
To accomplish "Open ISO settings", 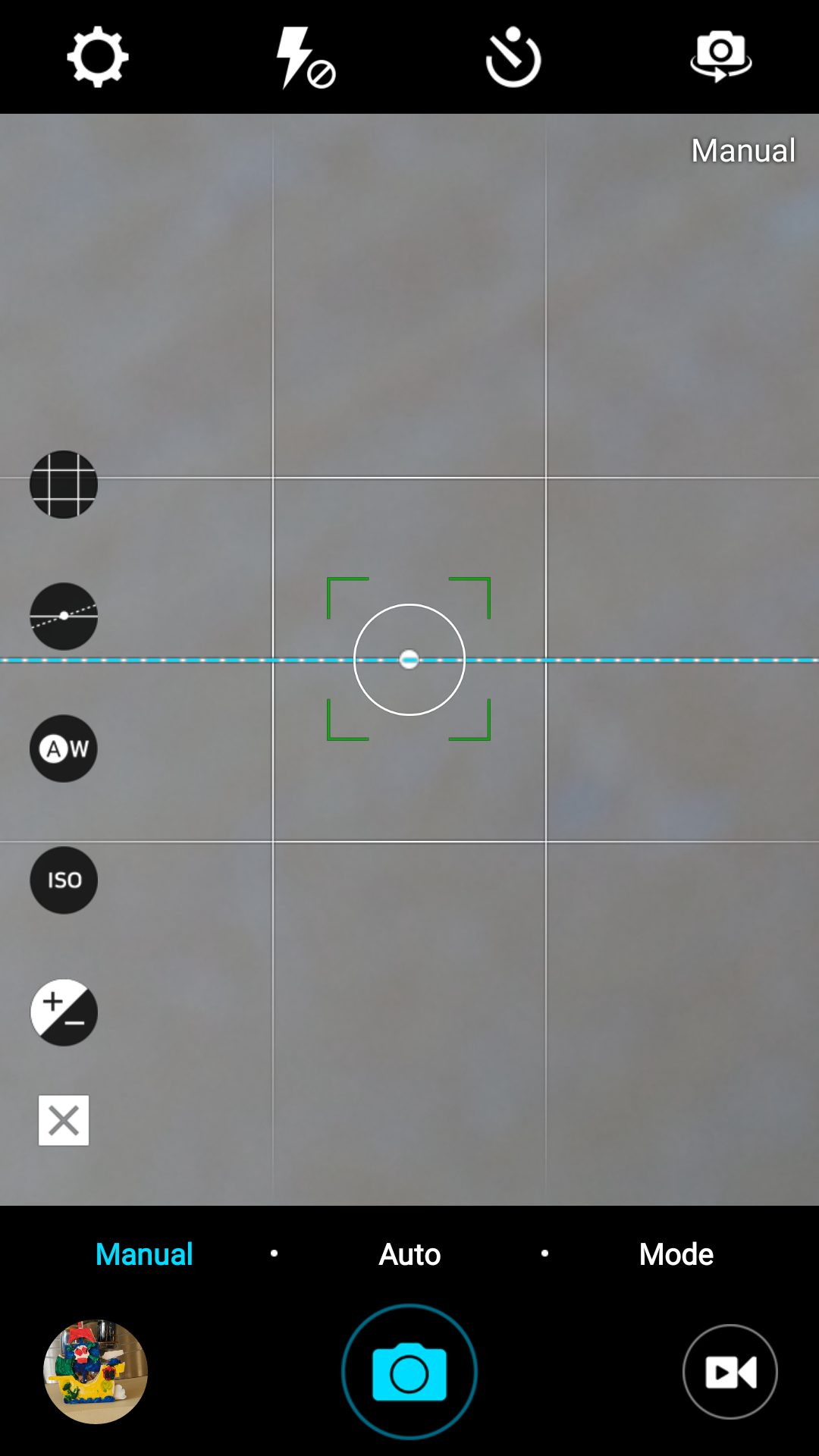I will [x=64, y=880].
